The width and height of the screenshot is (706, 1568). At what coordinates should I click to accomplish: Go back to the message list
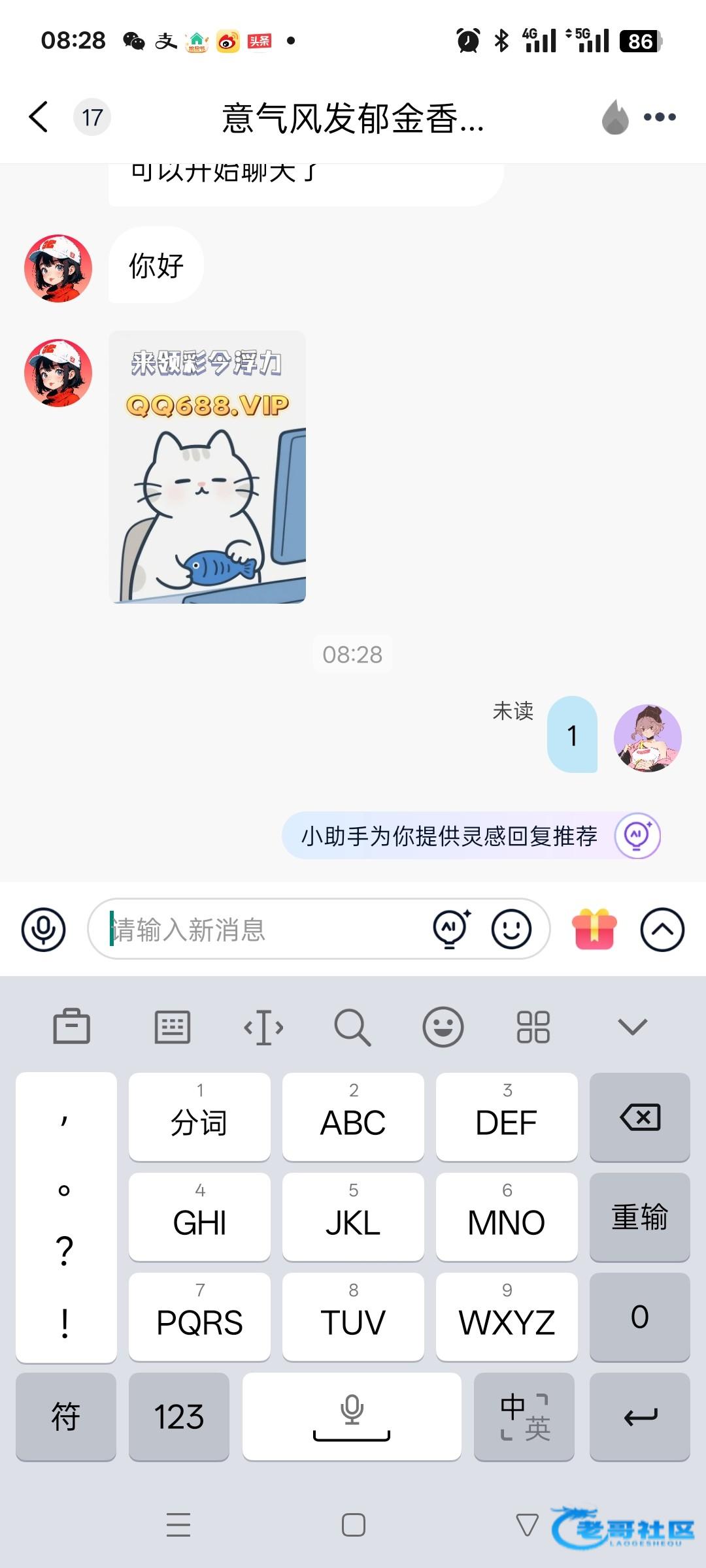point(39,118)
